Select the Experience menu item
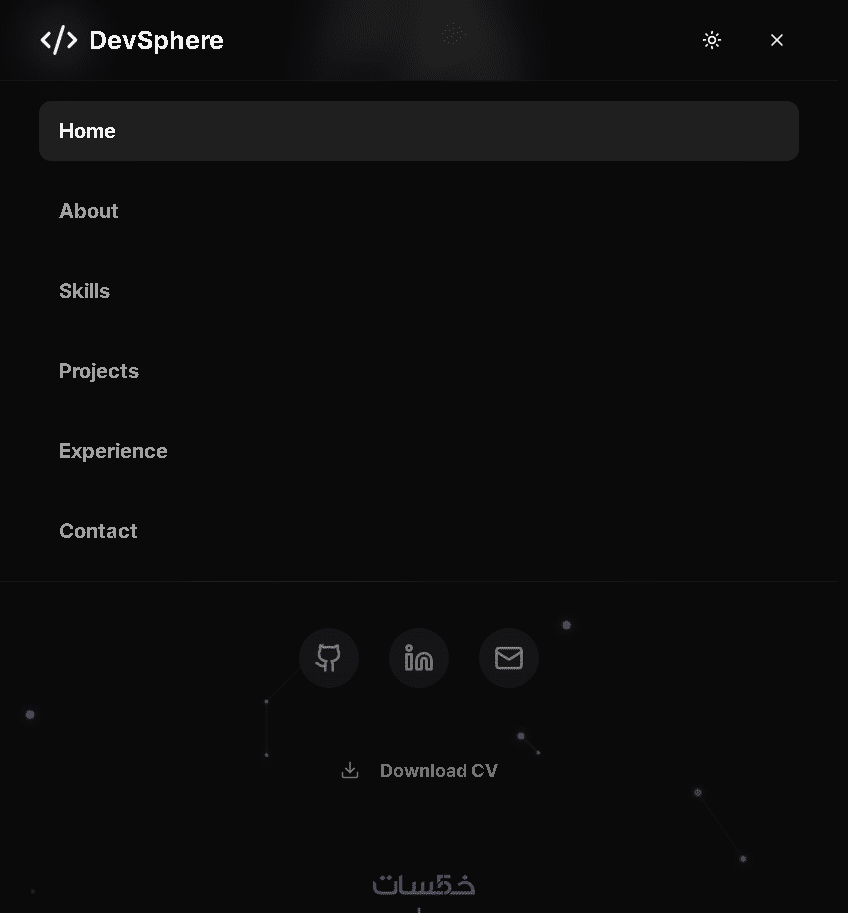Image resolution: width=848 pixels, height=913 pixels. click(113, 451)
